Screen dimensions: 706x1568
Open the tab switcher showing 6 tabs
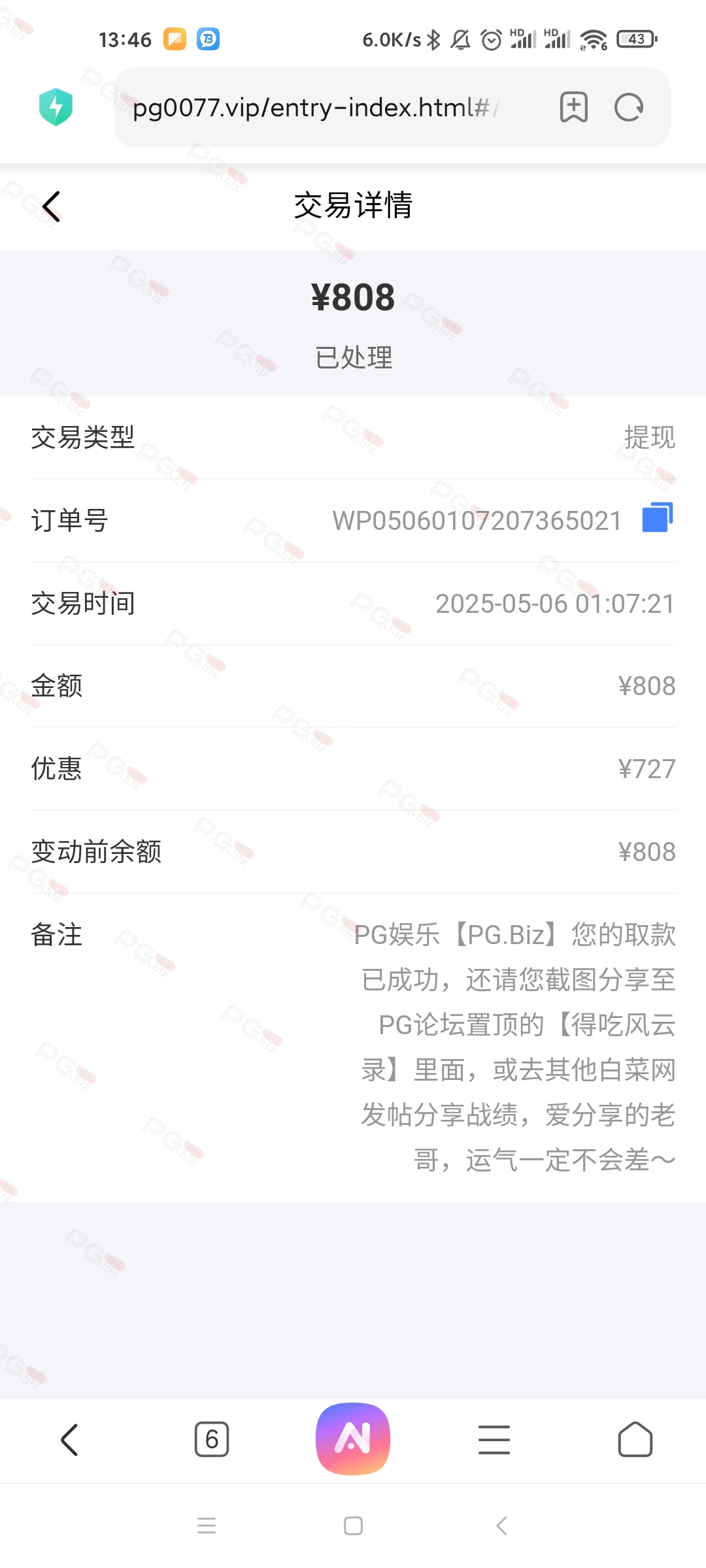[x=212, y=1439]
